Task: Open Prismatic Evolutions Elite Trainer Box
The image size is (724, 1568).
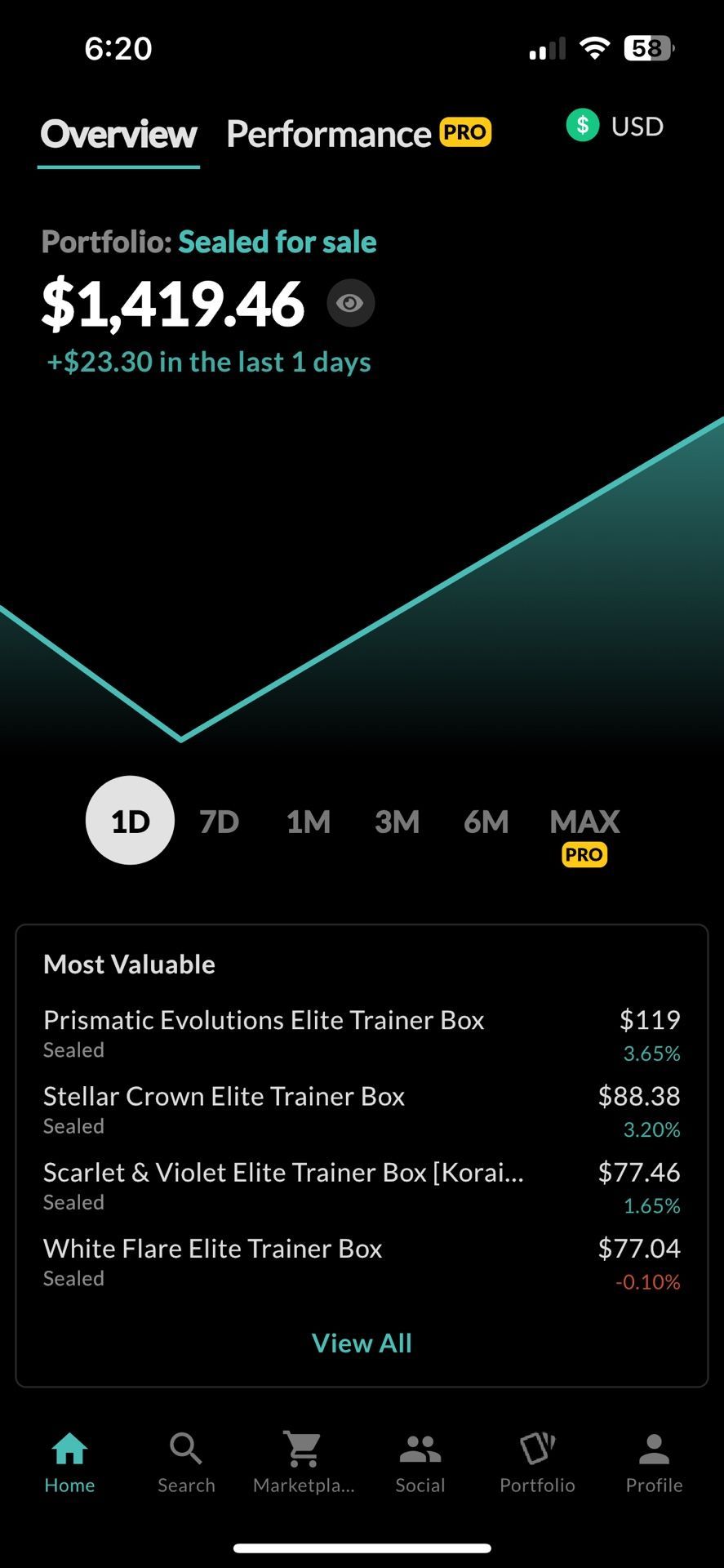Action: pos(362,1033)
